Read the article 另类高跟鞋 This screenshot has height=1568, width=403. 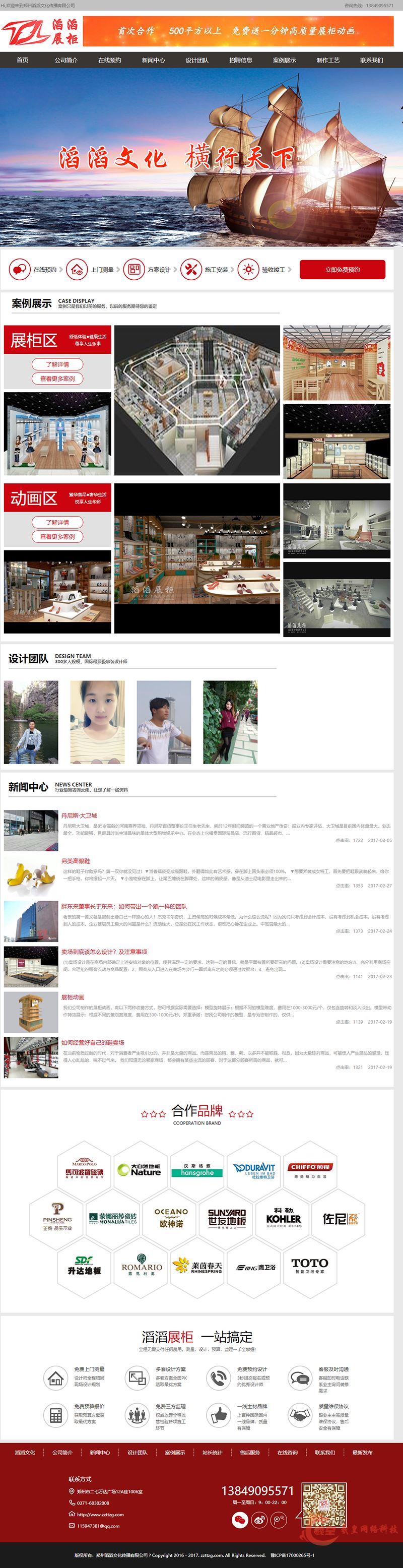(76, 861)
